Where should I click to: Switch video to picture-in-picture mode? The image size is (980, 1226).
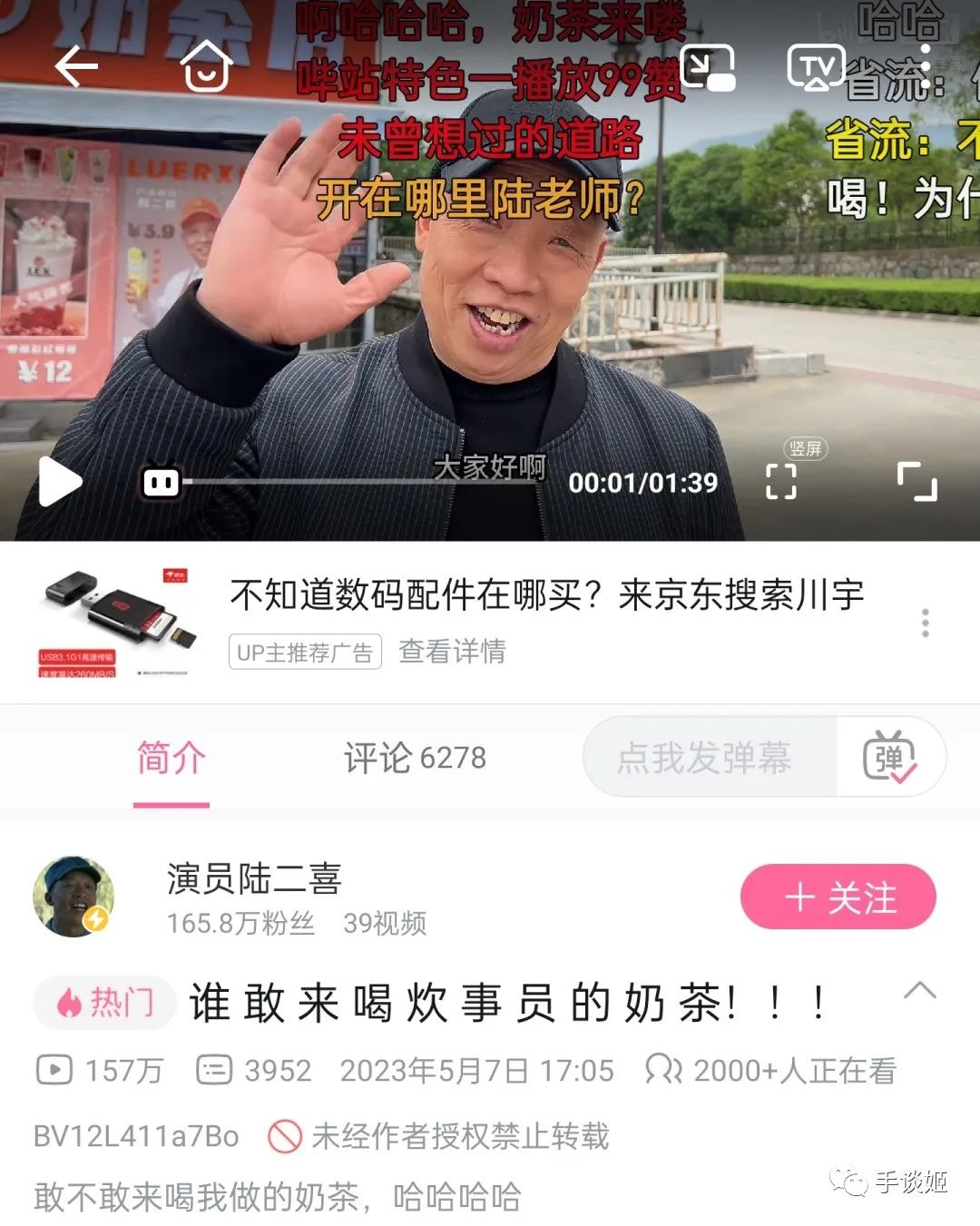click(707, 67)
